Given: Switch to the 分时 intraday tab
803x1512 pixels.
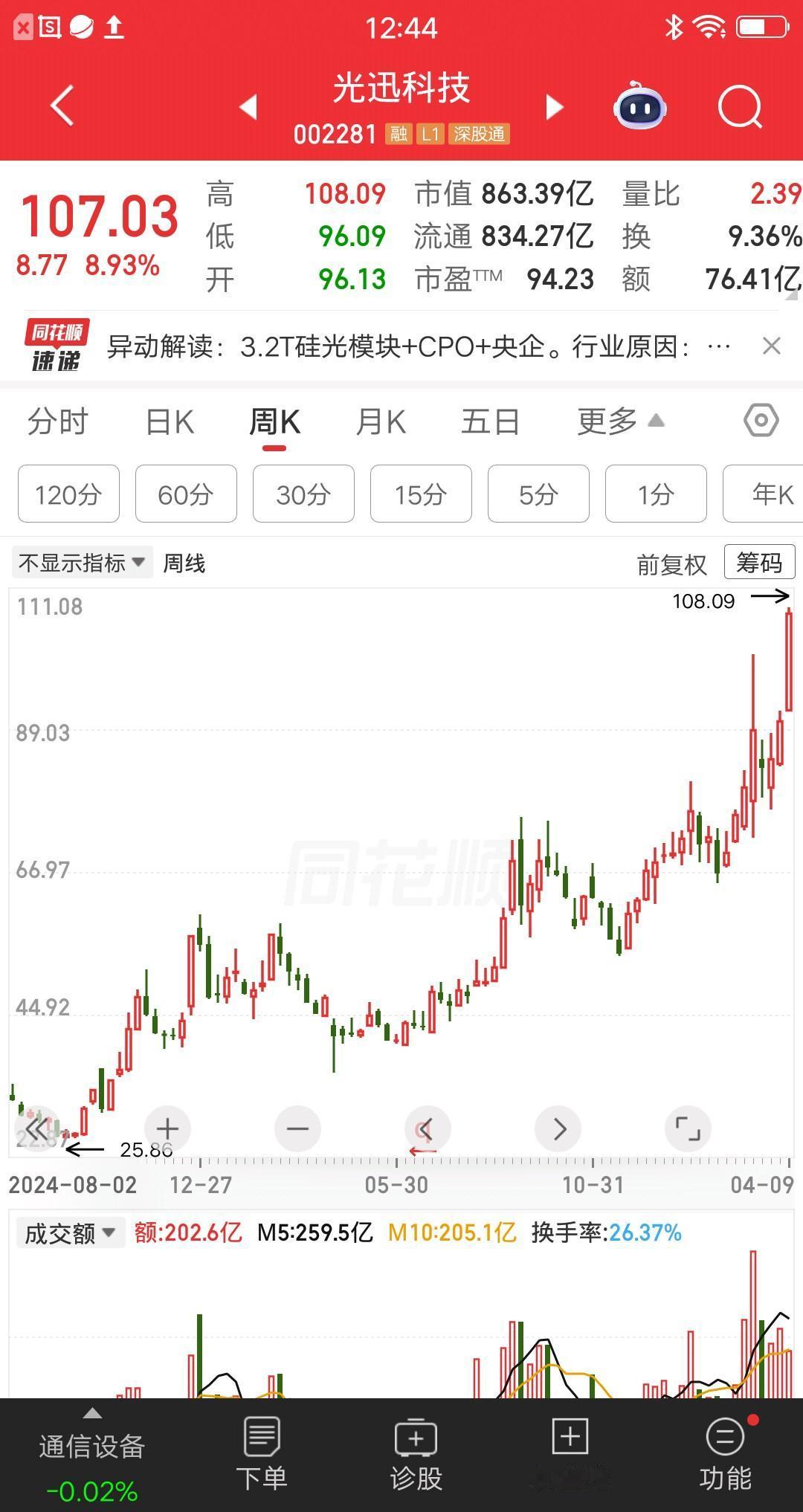Looking at the screenshot, I should pos(57,421).
